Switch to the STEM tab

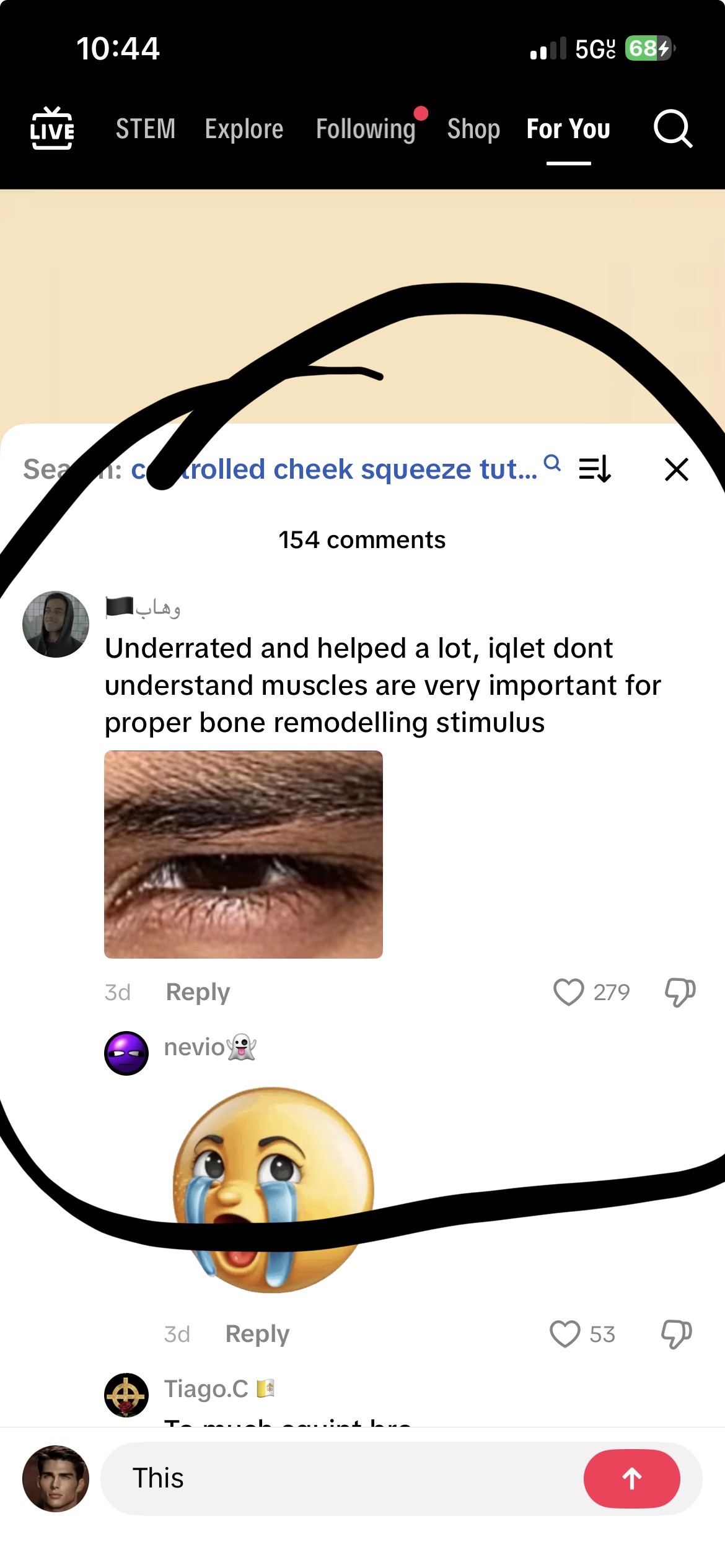(x=146, y=129)
